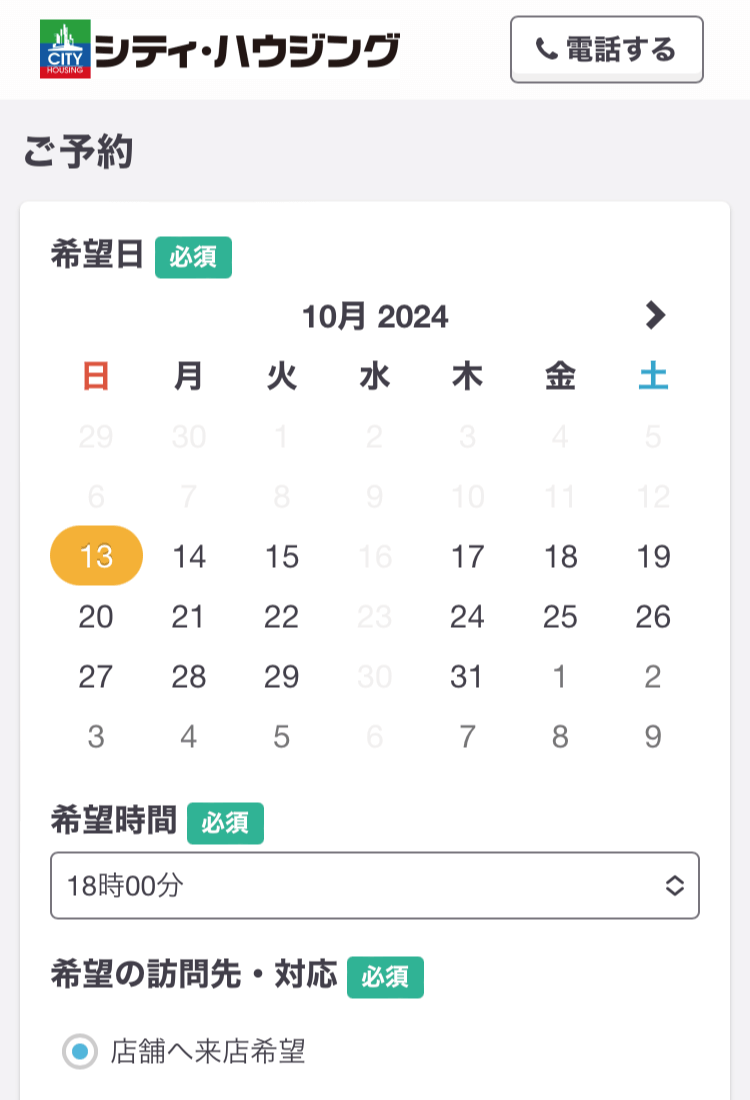This screenshot has height=1100, width=750.
Task: Select October 25 on the calendar
Action: pos(559,616)
